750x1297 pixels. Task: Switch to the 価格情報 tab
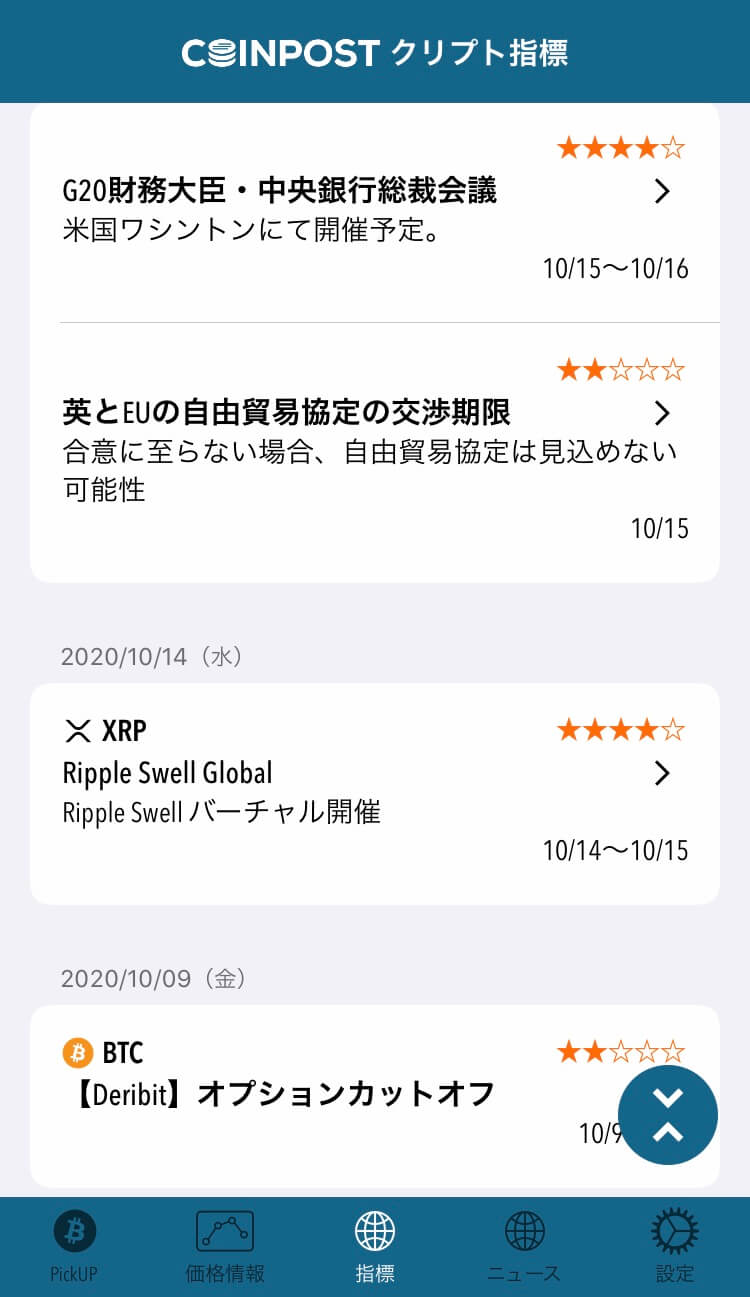225,1245
